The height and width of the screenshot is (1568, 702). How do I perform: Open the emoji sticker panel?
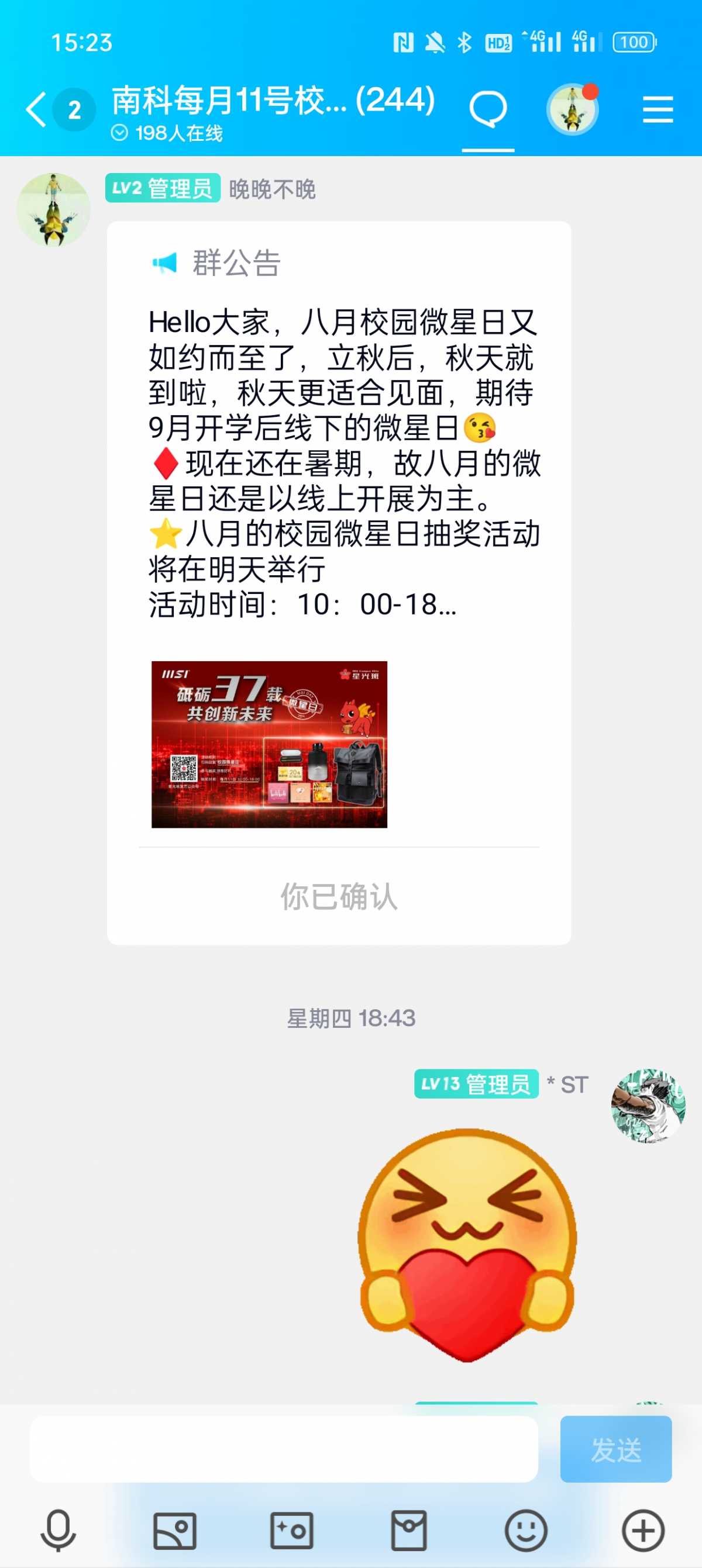tap(526, 1530)
